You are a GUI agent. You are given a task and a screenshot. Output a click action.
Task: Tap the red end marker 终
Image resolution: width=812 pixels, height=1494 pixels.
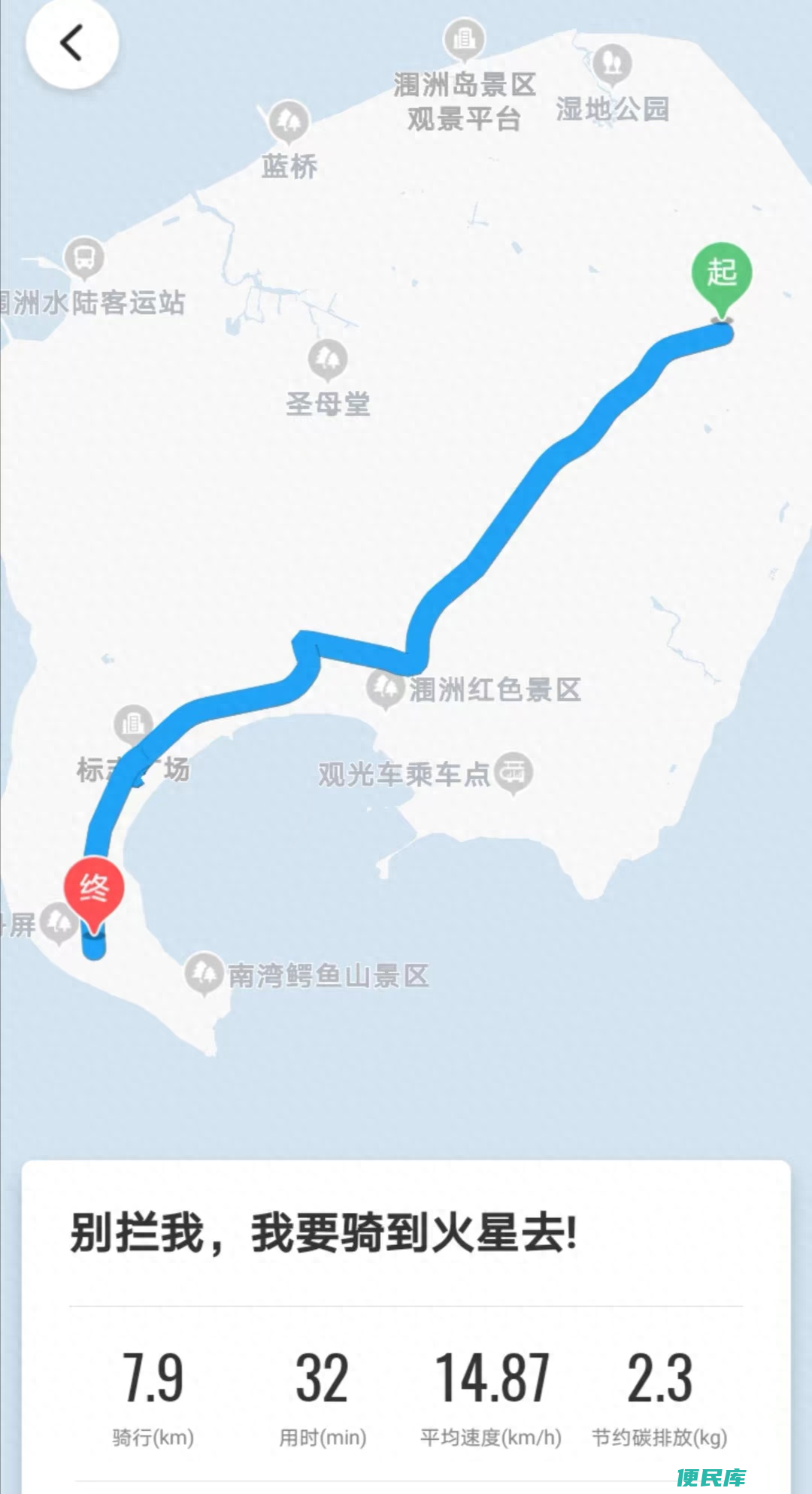(x=93, y=891)
